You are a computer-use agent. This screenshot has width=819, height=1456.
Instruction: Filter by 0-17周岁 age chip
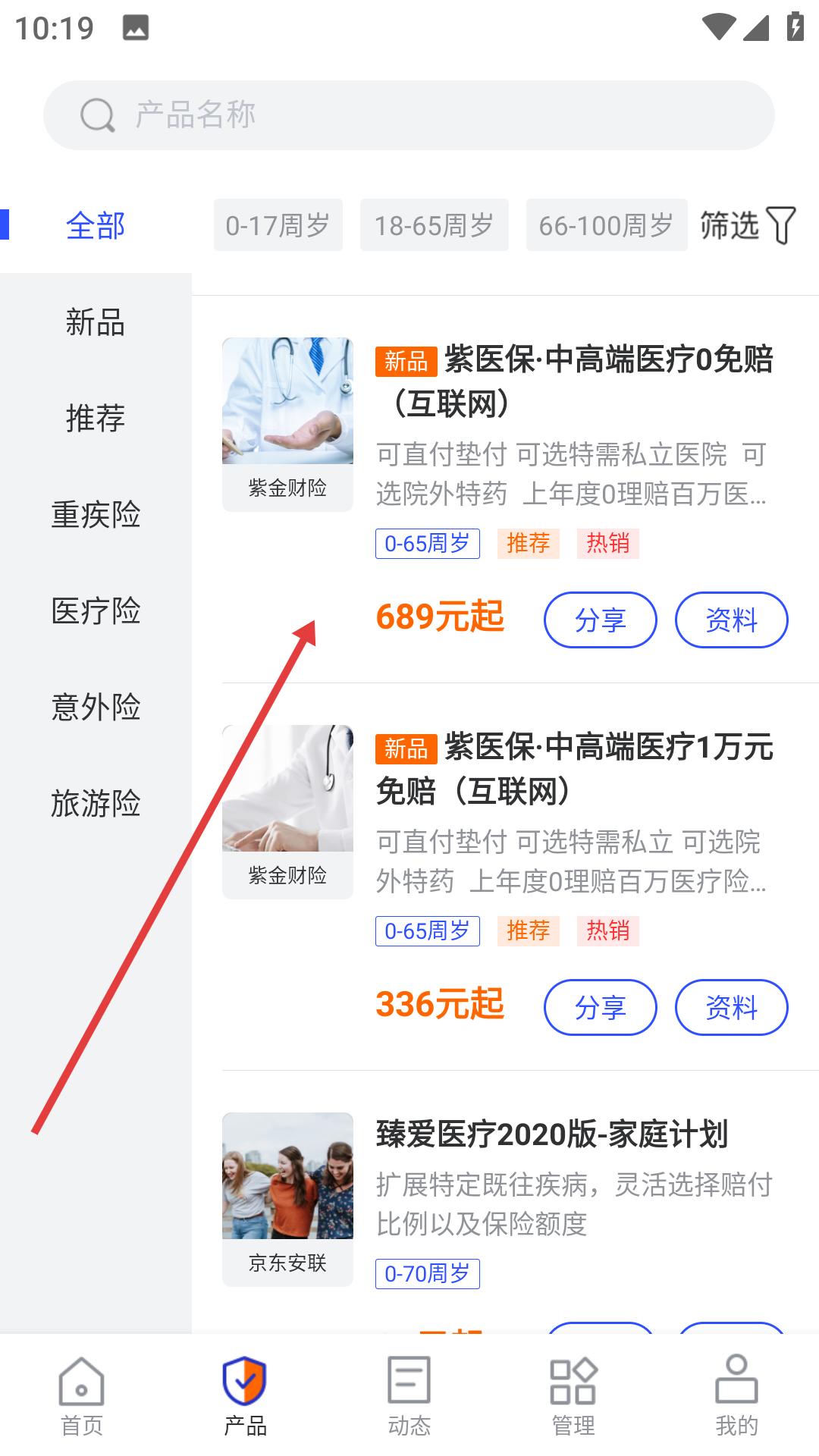(x=278, y=225)
